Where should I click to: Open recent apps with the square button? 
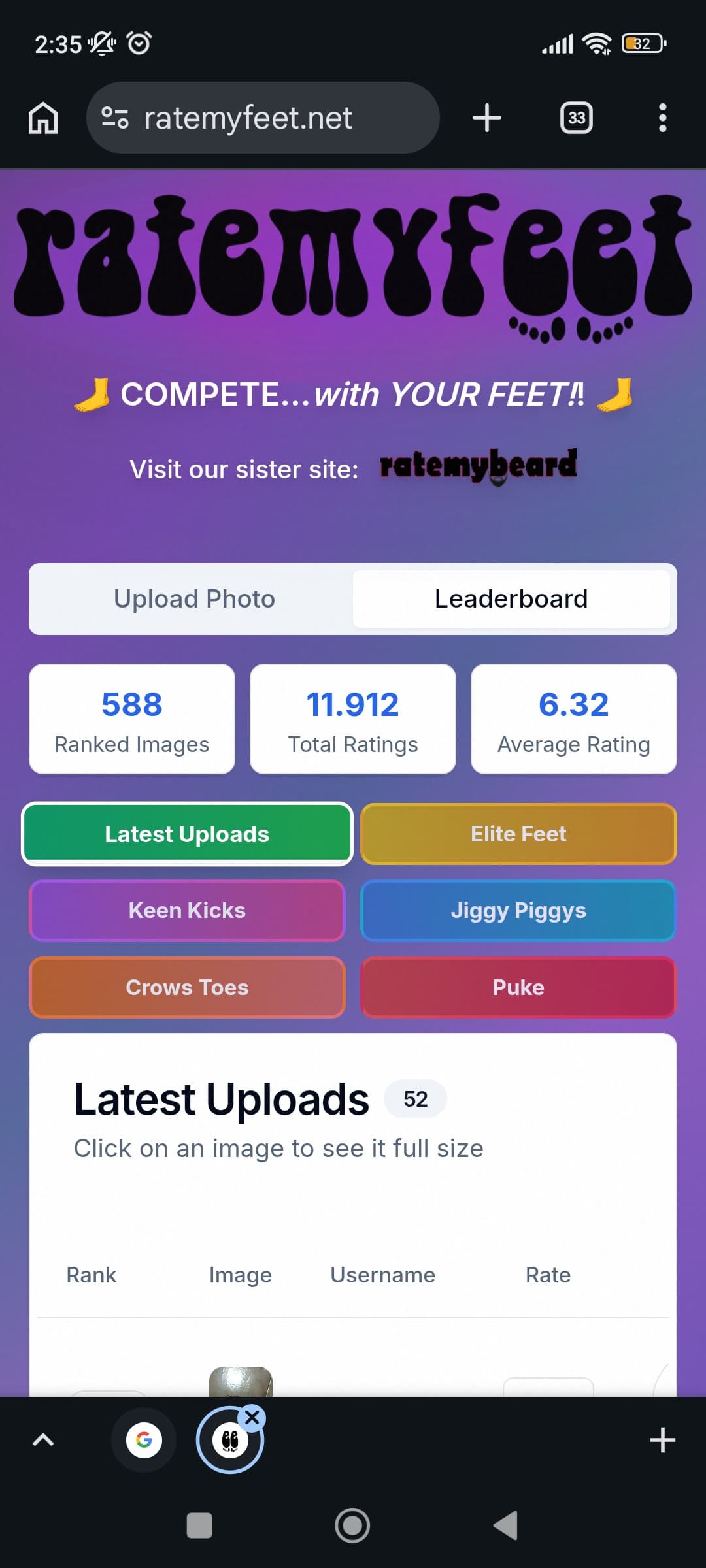tap(199, 1526)
